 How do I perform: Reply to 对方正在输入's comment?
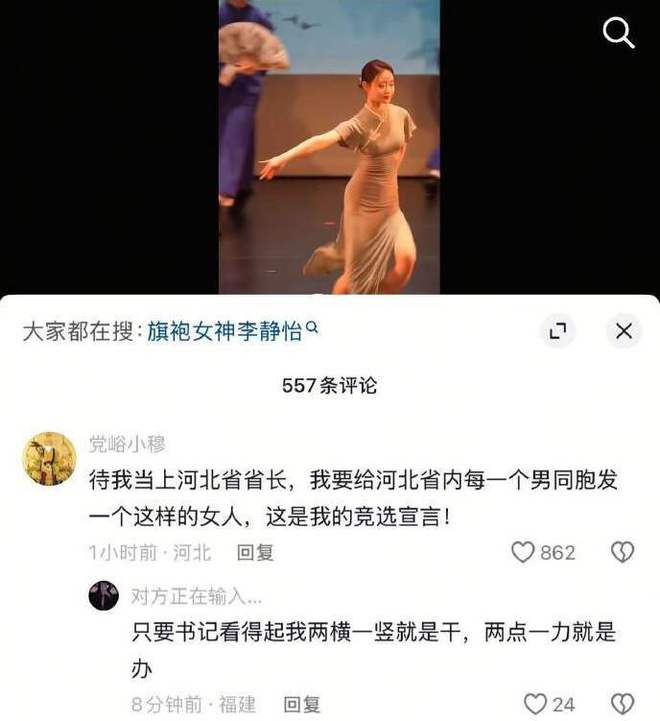coord(301,704)
